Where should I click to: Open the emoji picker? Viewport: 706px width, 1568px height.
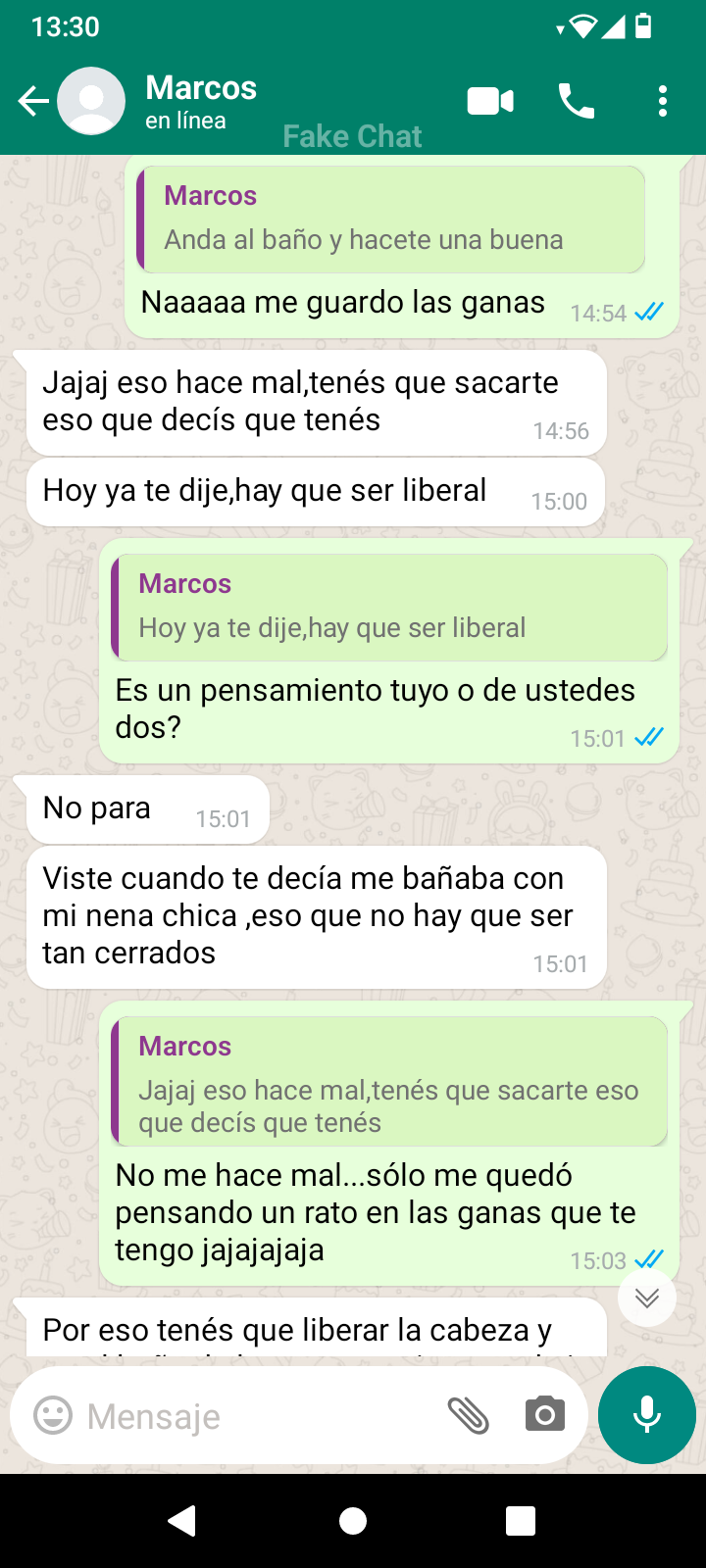pyautogui.click(x=53, y=1415)
